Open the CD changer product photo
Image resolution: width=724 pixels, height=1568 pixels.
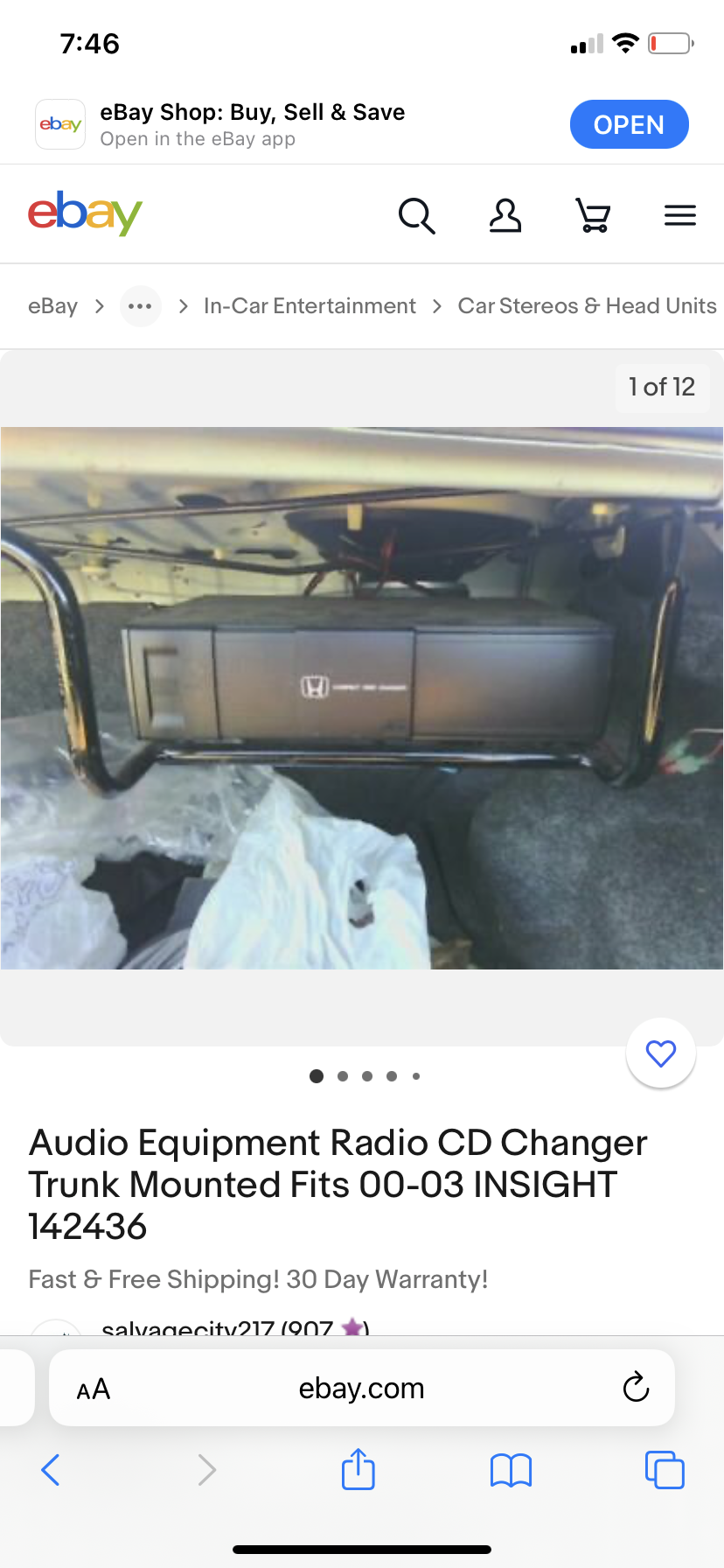pyautogui.click(x=362, y=697)
